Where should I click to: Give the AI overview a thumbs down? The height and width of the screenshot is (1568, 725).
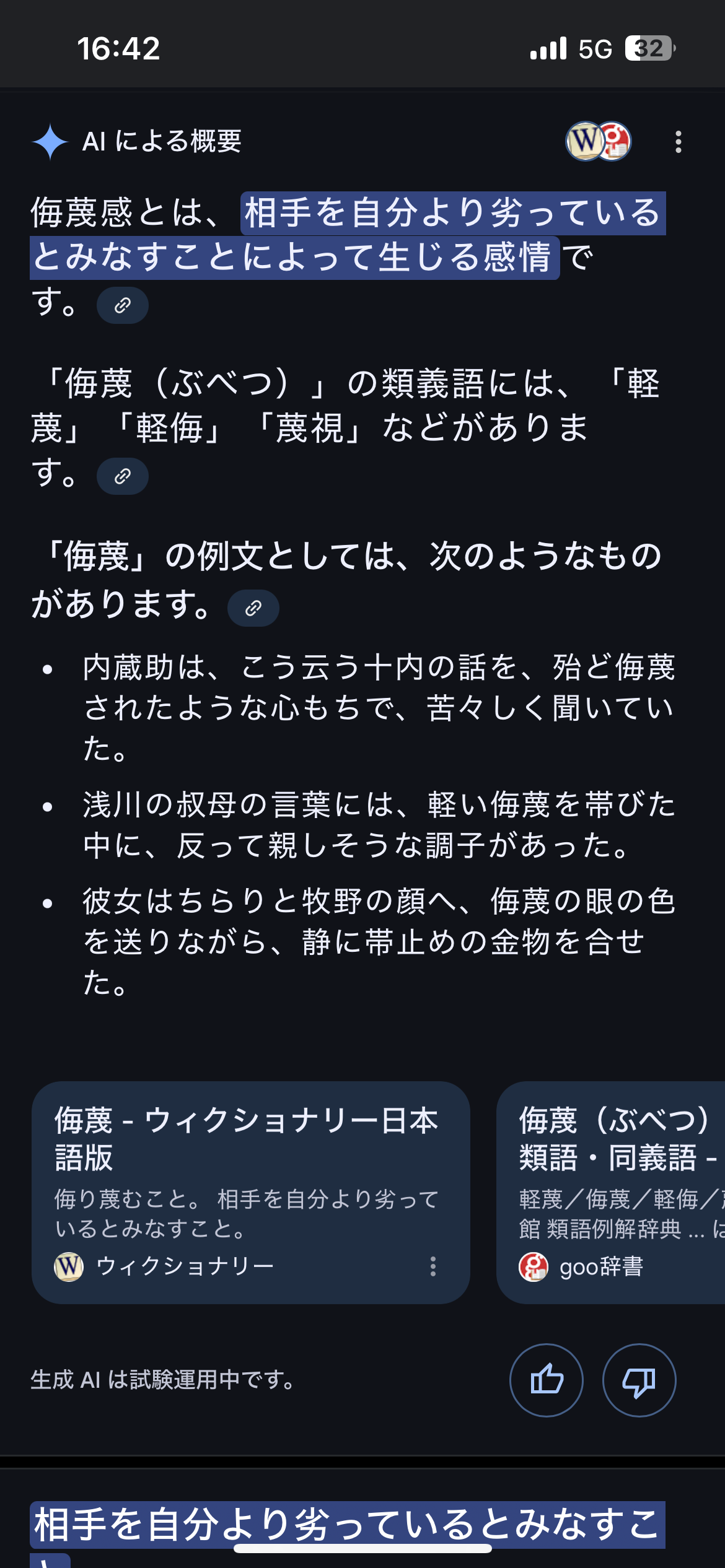pyautogui.click(x=639, y=1380)
